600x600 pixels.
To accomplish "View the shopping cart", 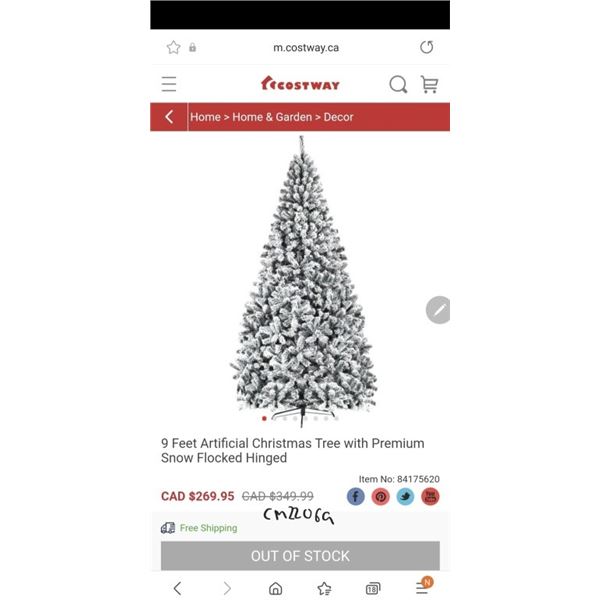I will [x=430, y=84].
